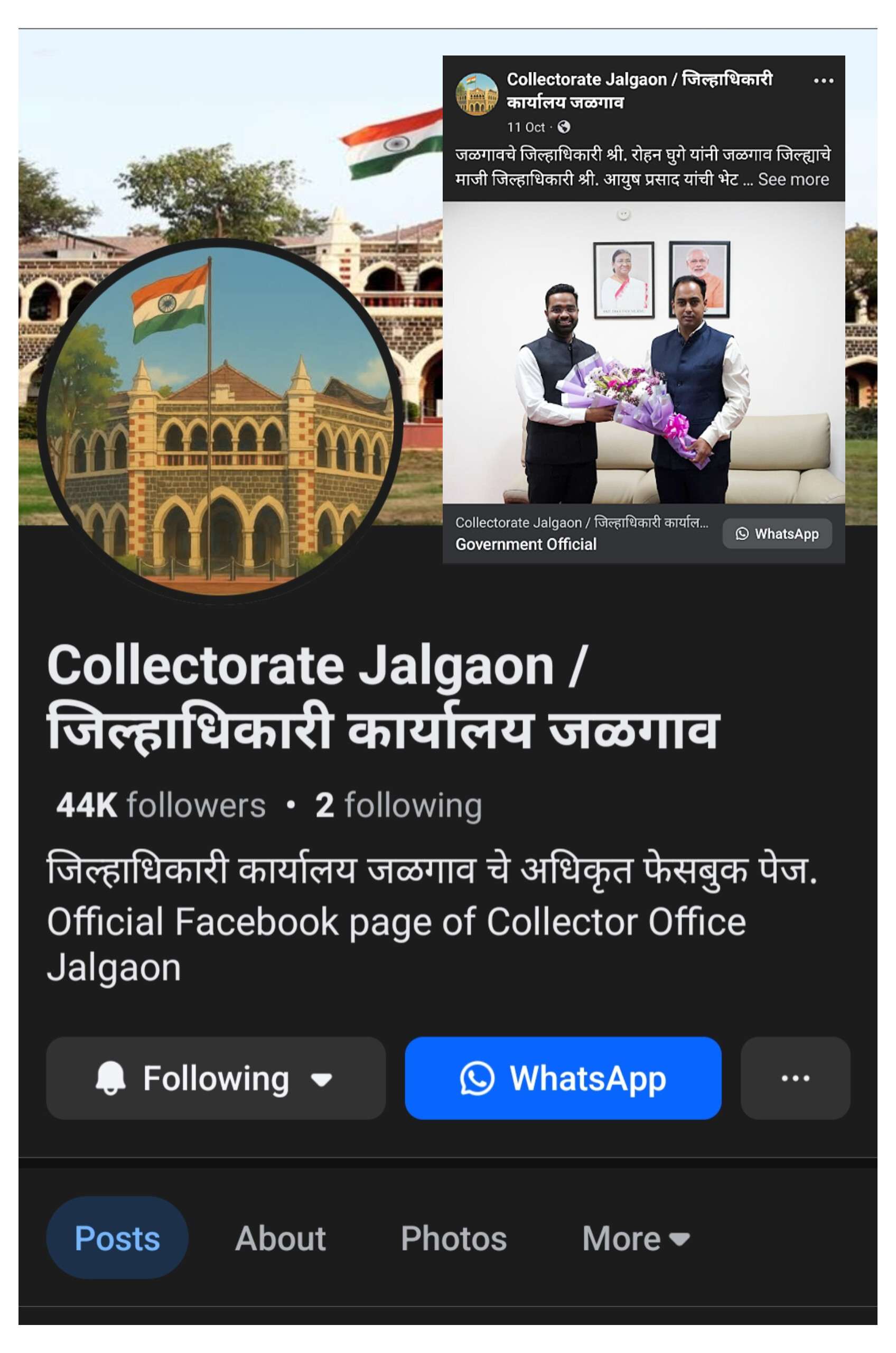Switch to the Photos tab
The image size is (896, 1353).
(454, 1238)
